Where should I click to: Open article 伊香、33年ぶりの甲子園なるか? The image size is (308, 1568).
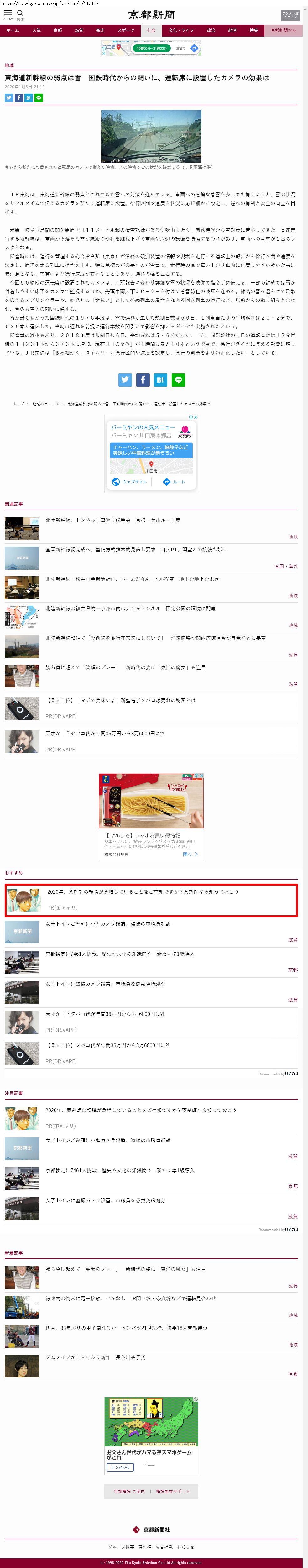tap(125, 1328)
